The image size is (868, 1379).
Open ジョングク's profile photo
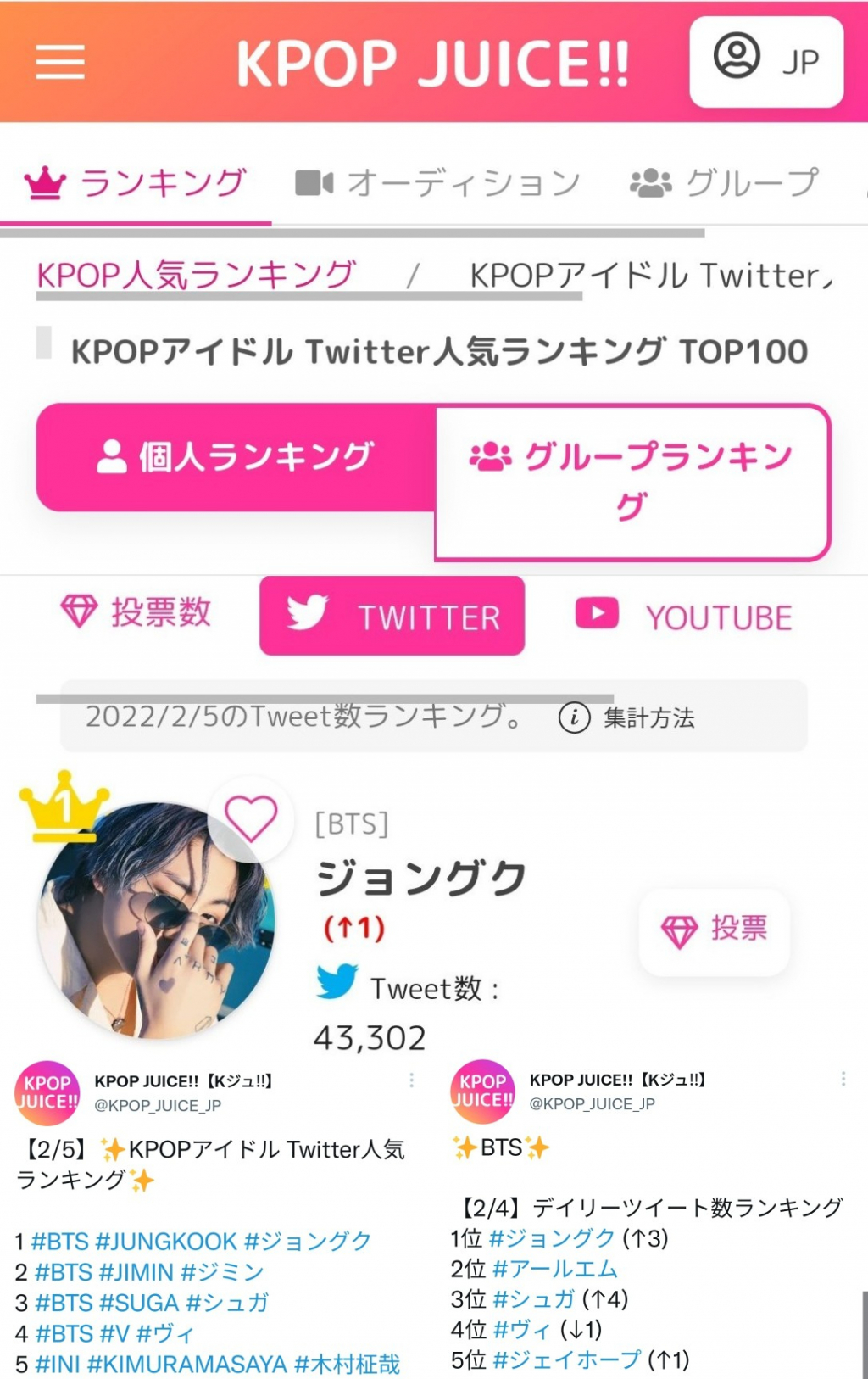click(x=156, y=921)
